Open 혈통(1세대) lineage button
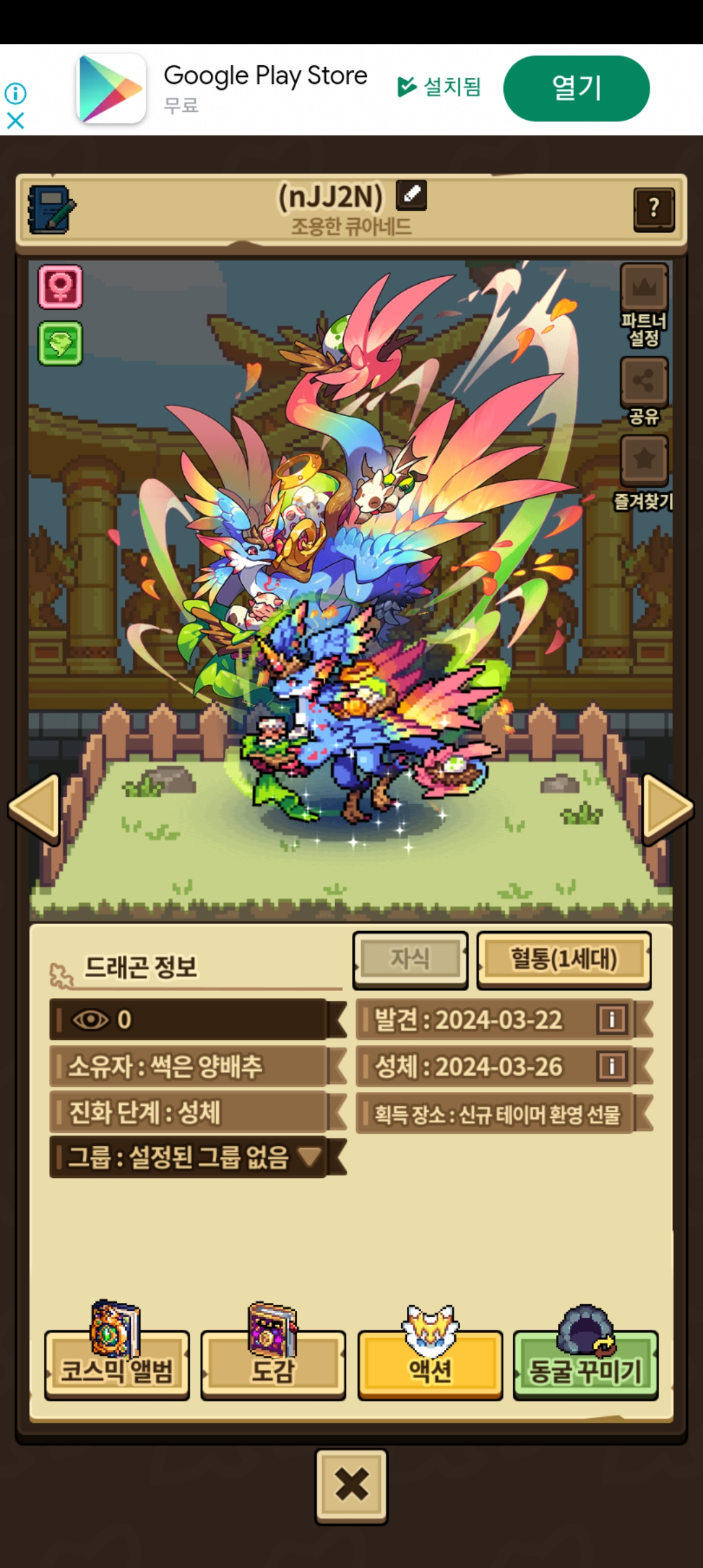This screenshot has height=1568, width=703. click(x=564, y=959)
